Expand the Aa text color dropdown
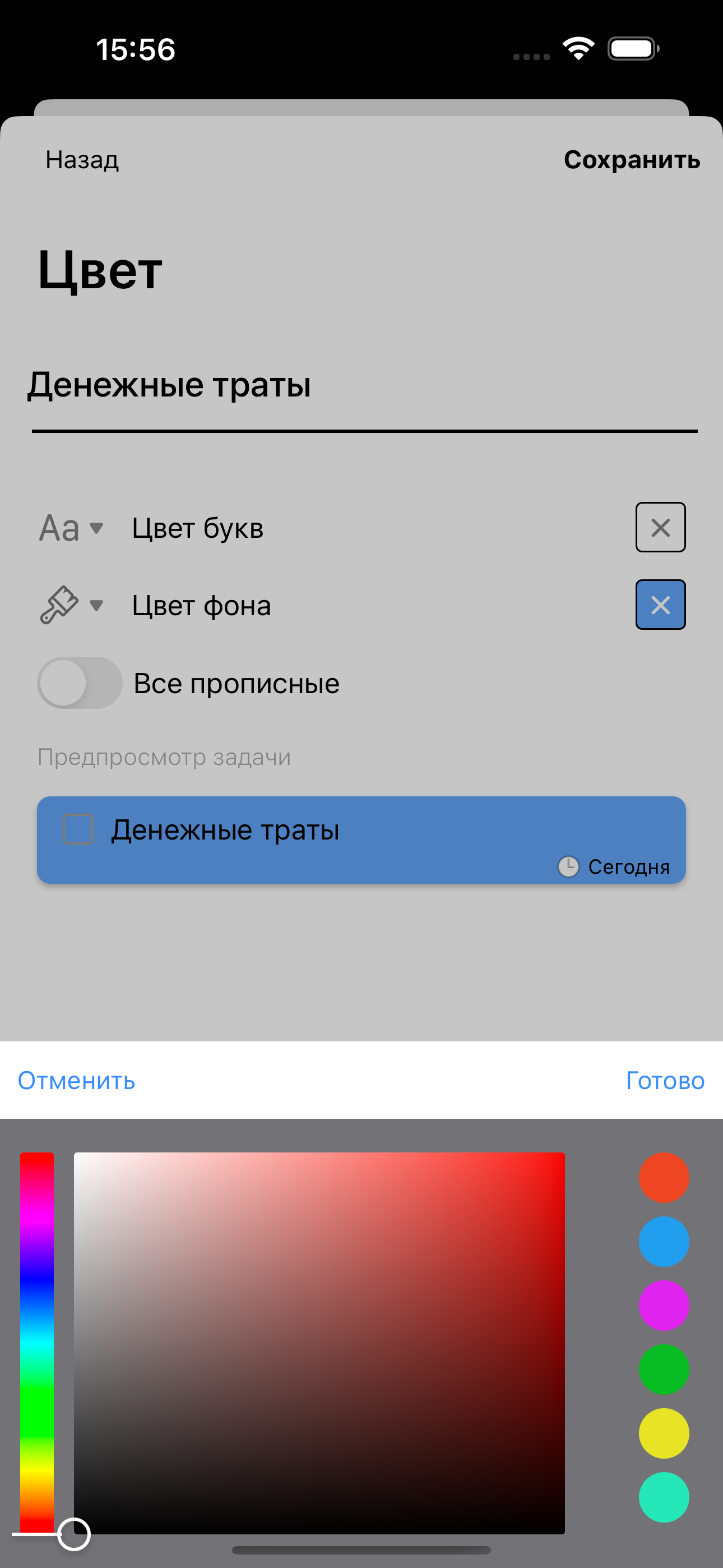This screenshot has height=1568, width=723. [x=71, y=528]
